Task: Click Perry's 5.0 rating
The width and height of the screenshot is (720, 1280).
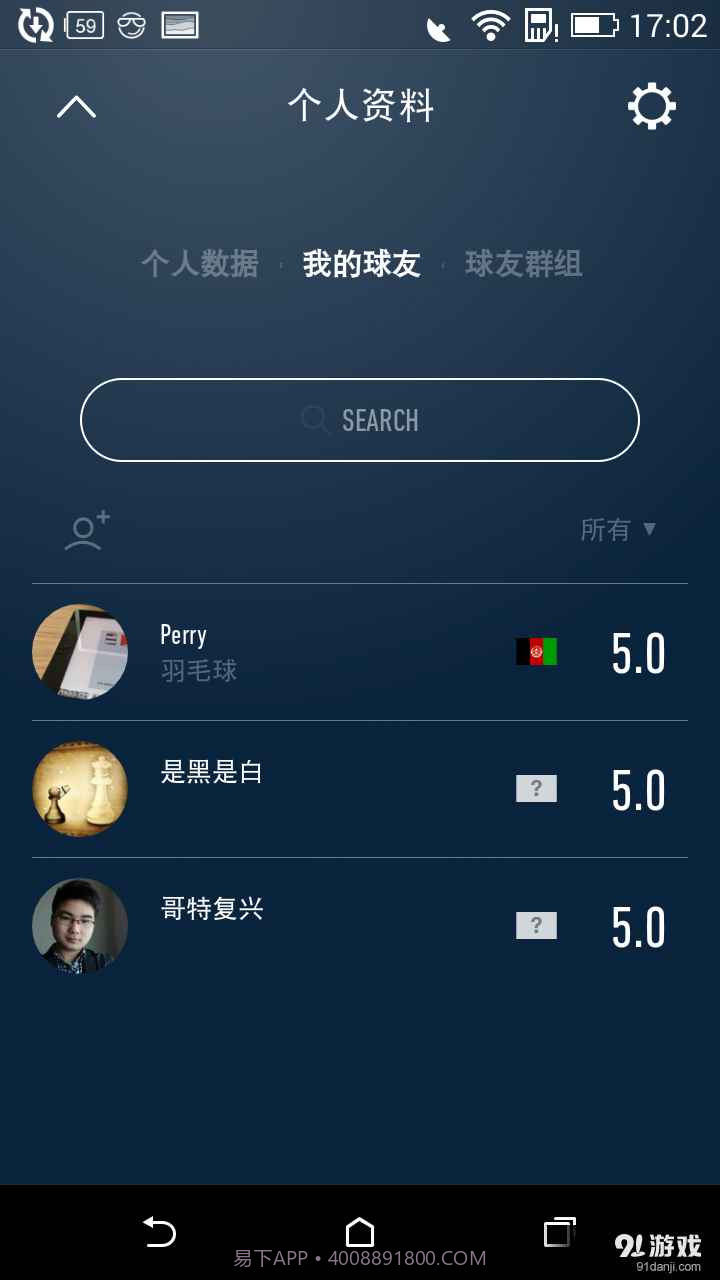Action: [638, 651]
